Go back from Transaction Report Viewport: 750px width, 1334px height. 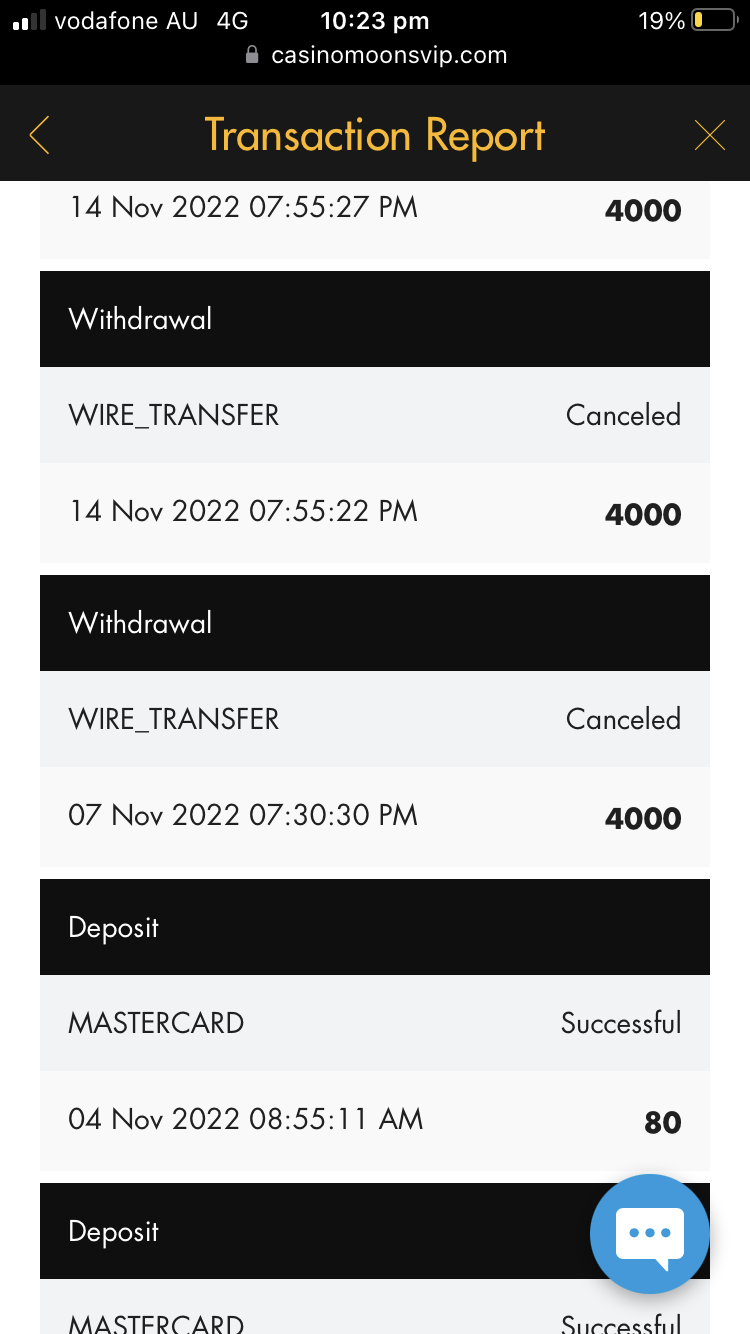tap(40, 135)
